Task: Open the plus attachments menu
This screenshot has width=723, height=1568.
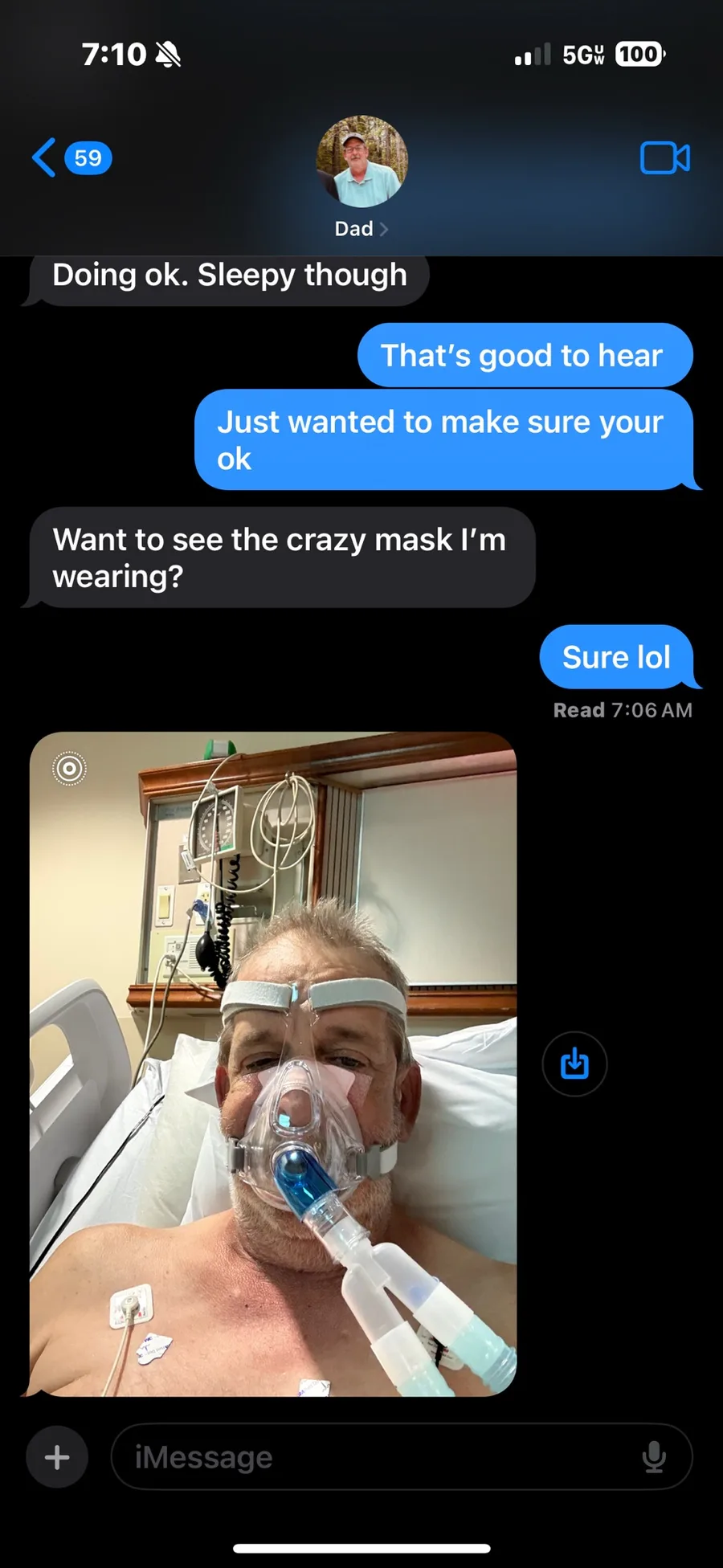Action: click(57, 1456)
